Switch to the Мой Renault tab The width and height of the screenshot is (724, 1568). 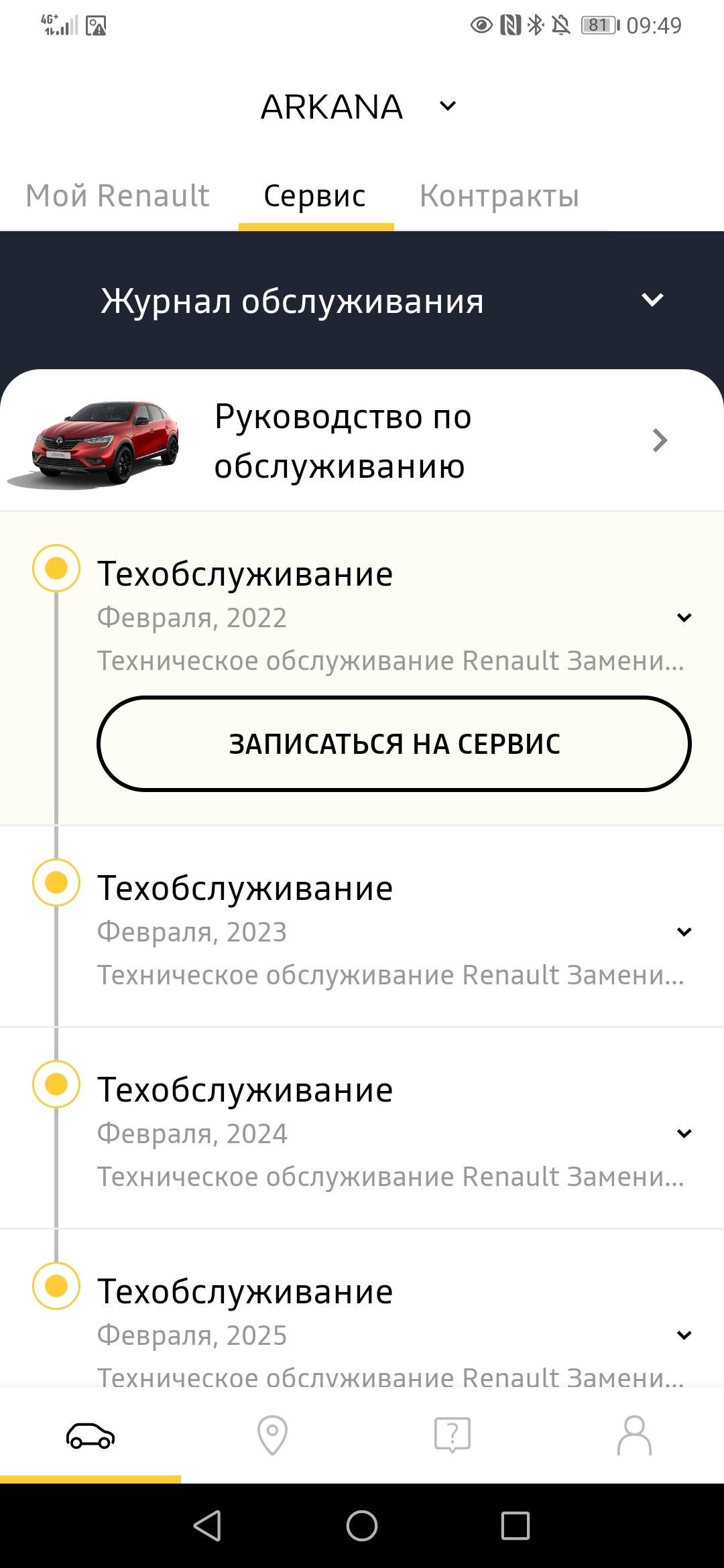[118, 196]
